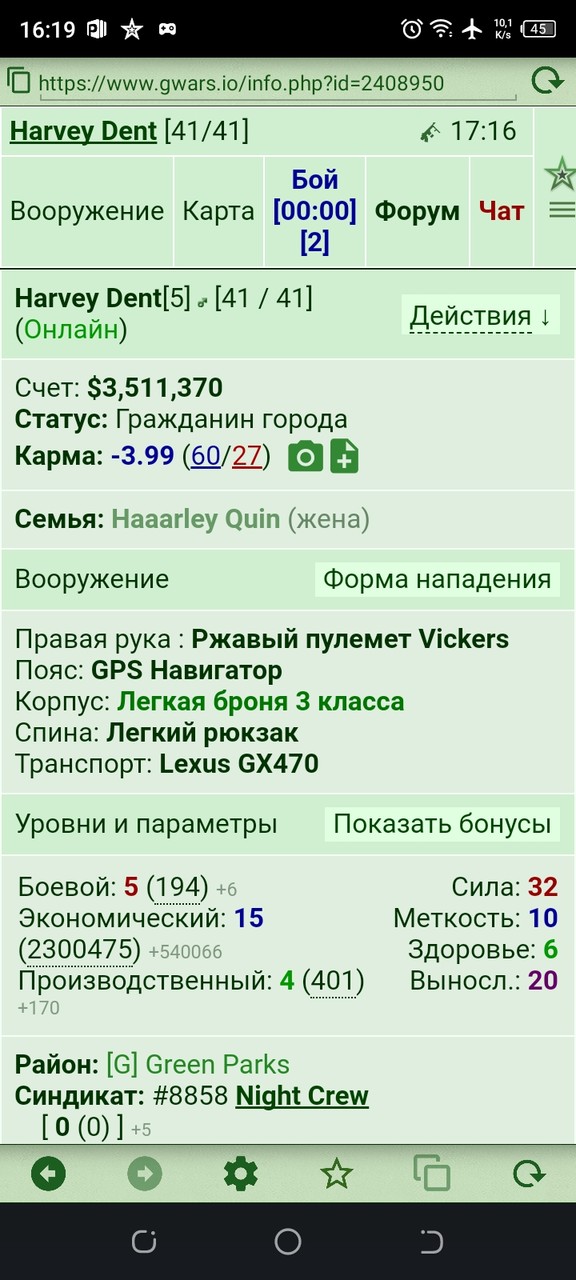Open the tabs icon in bottom toolbar
576x1280 pixels.
432,1173
